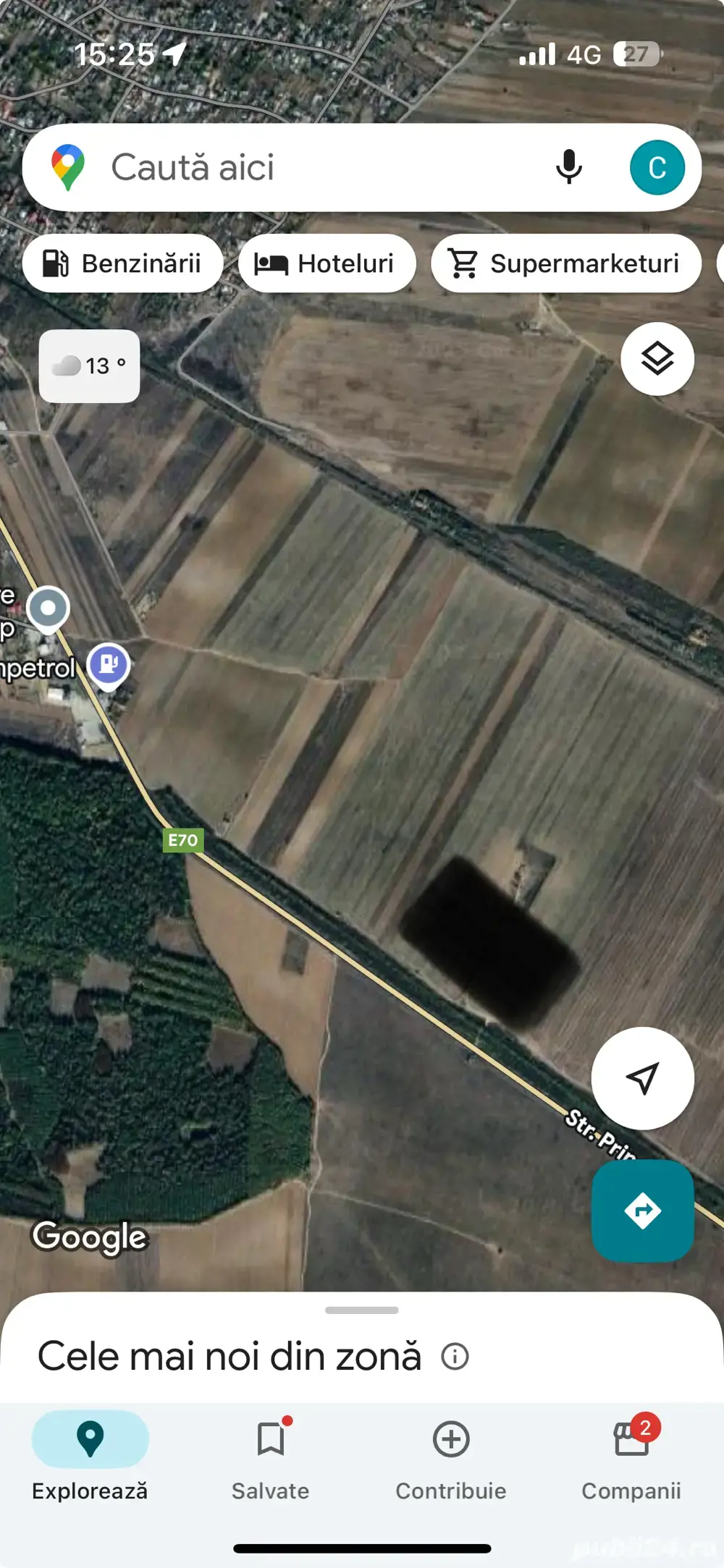Center map on my location
The width and height of the screenshot is (724, 1568).
642,1078
